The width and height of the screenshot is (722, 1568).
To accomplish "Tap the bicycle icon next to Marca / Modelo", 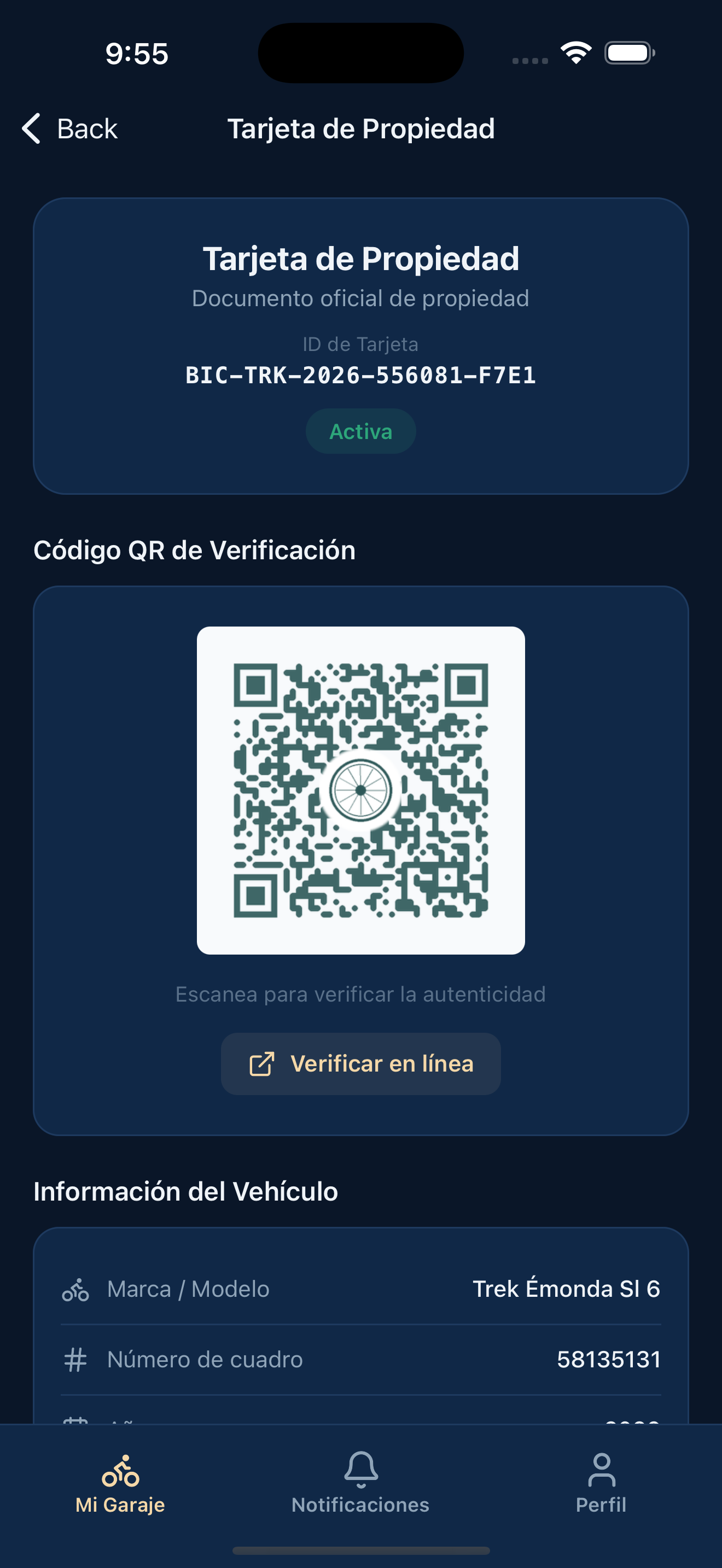I will pyautogui.click(x=74, y=1288).
